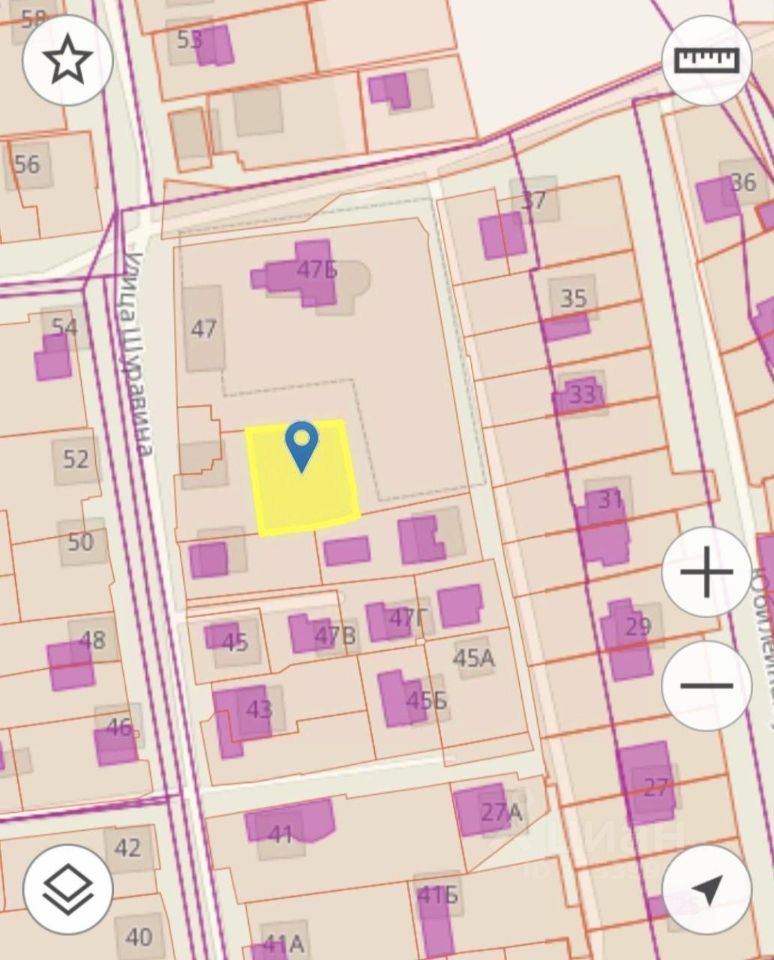This screenshot has height=960, width=774.
Task: Zoom in on the map
Action: [x=707, y=573]
